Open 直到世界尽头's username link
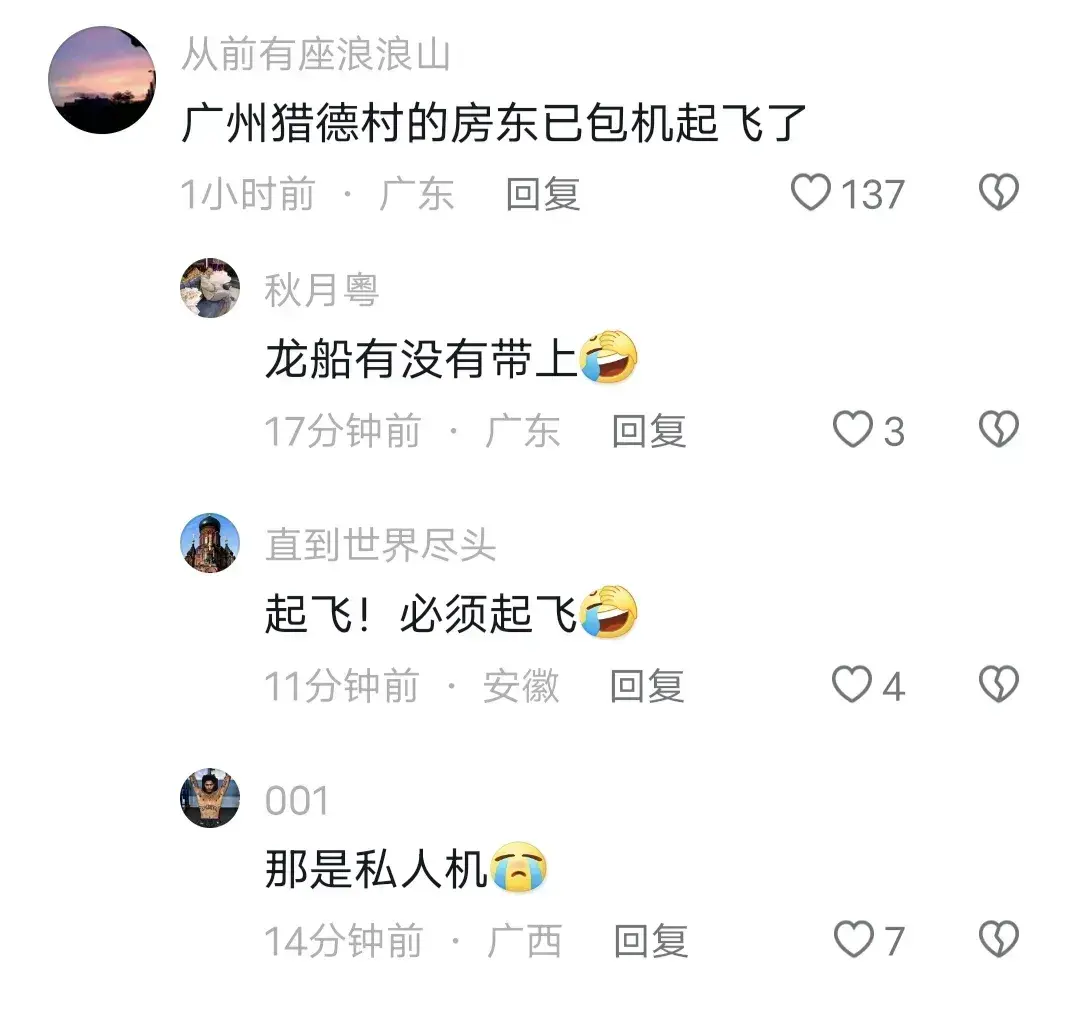 (x=380, y=545)
